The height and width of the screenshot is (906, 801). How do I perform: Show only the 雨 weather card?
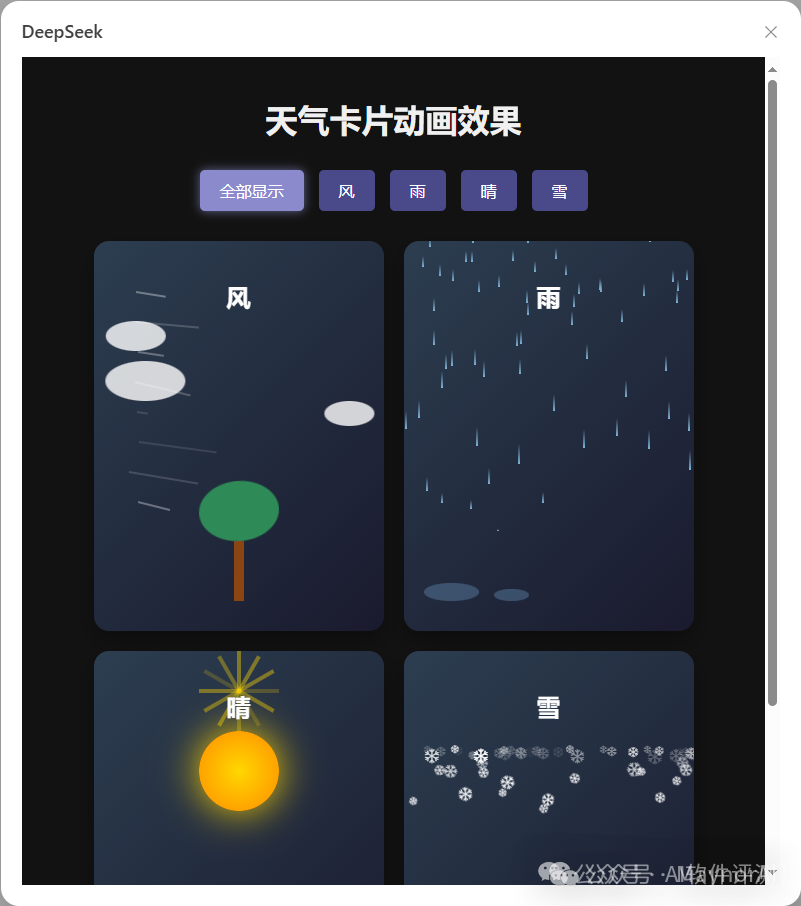pos(418,191)
